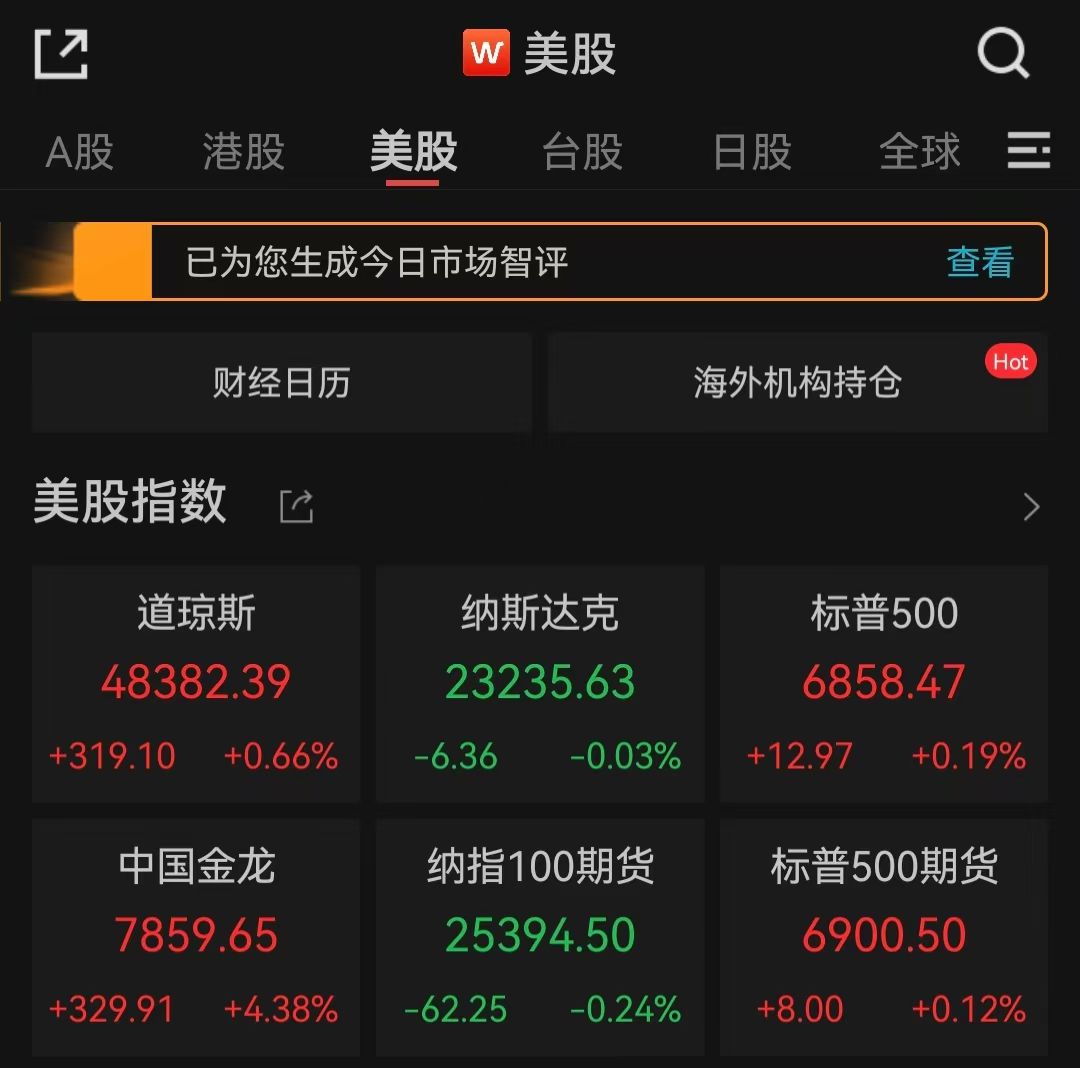
Task: Open the 道琼斯 index card
Action: 196,684
